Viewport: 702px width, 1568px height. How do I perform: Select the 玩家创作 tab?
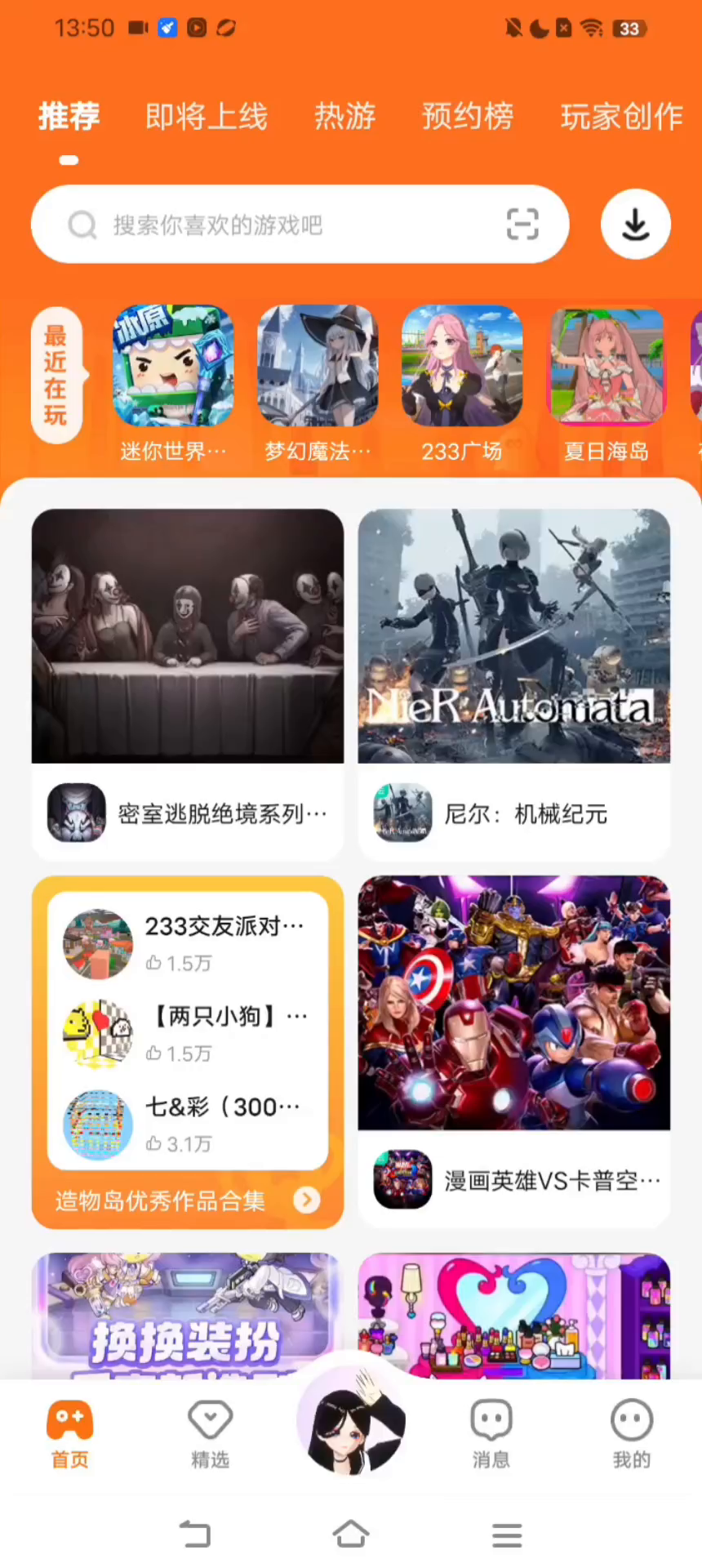point(621,117)
